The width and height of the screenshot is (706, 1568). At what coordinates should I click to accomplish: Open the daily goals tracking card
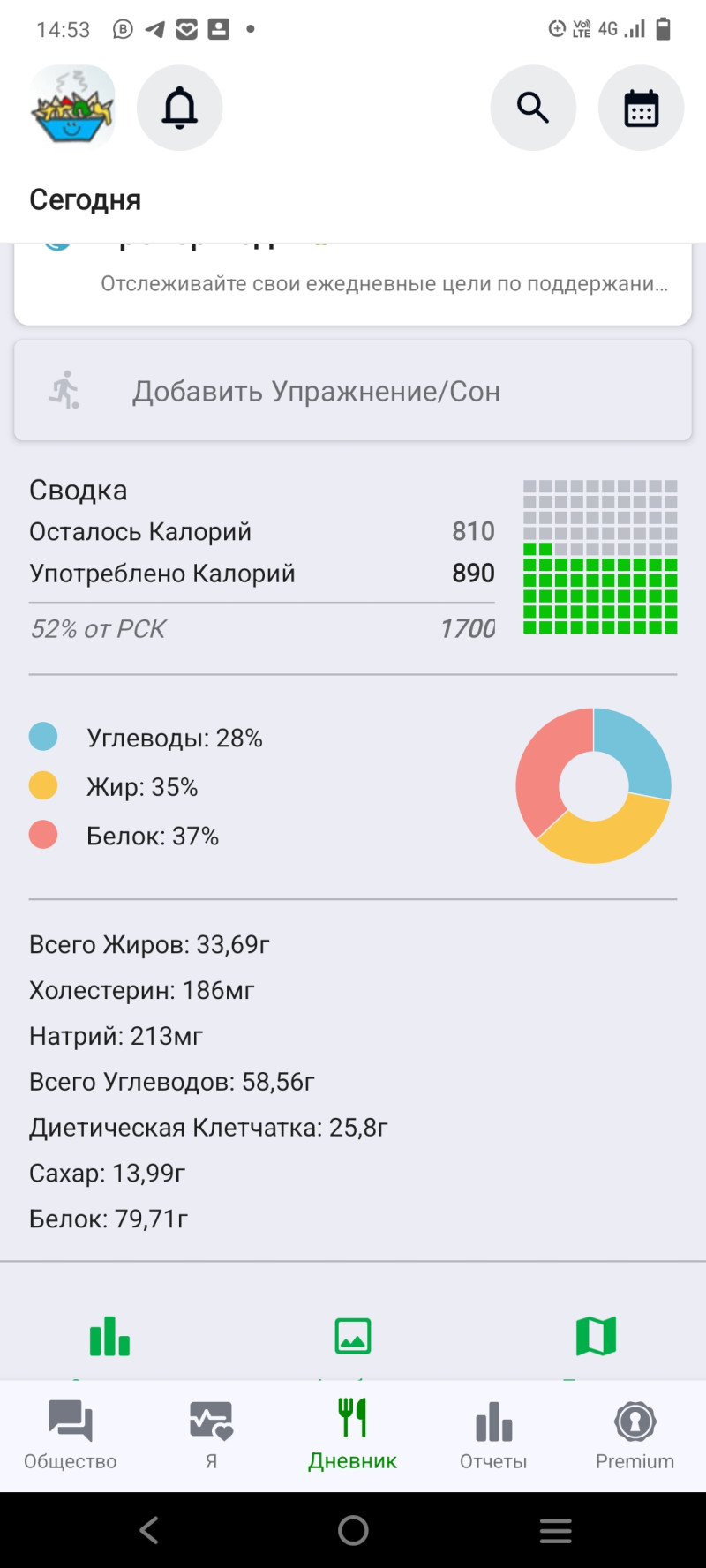(353, 282)
